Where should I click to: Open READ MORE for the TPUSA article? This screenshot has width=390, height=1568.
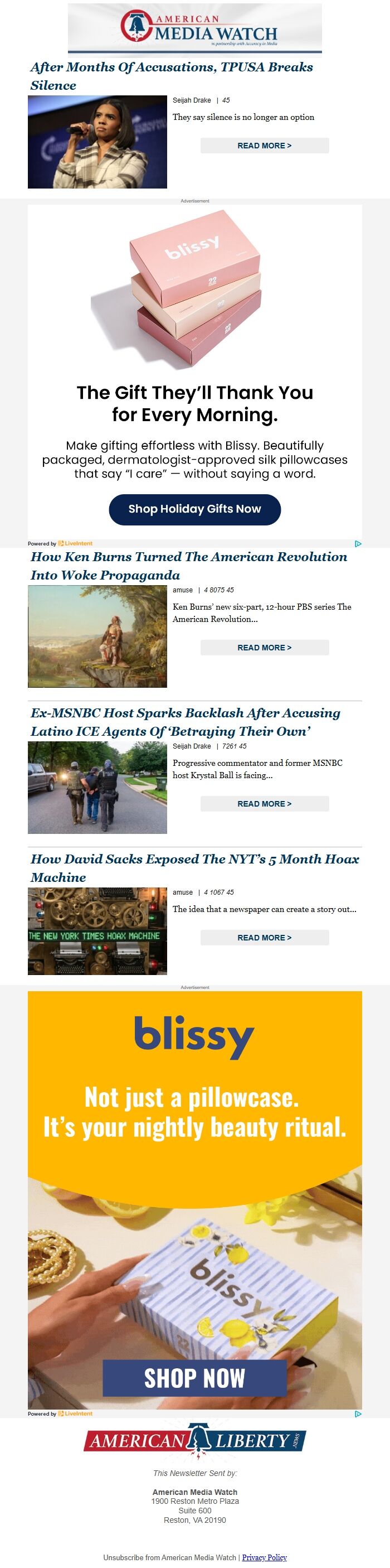point(264,146)
